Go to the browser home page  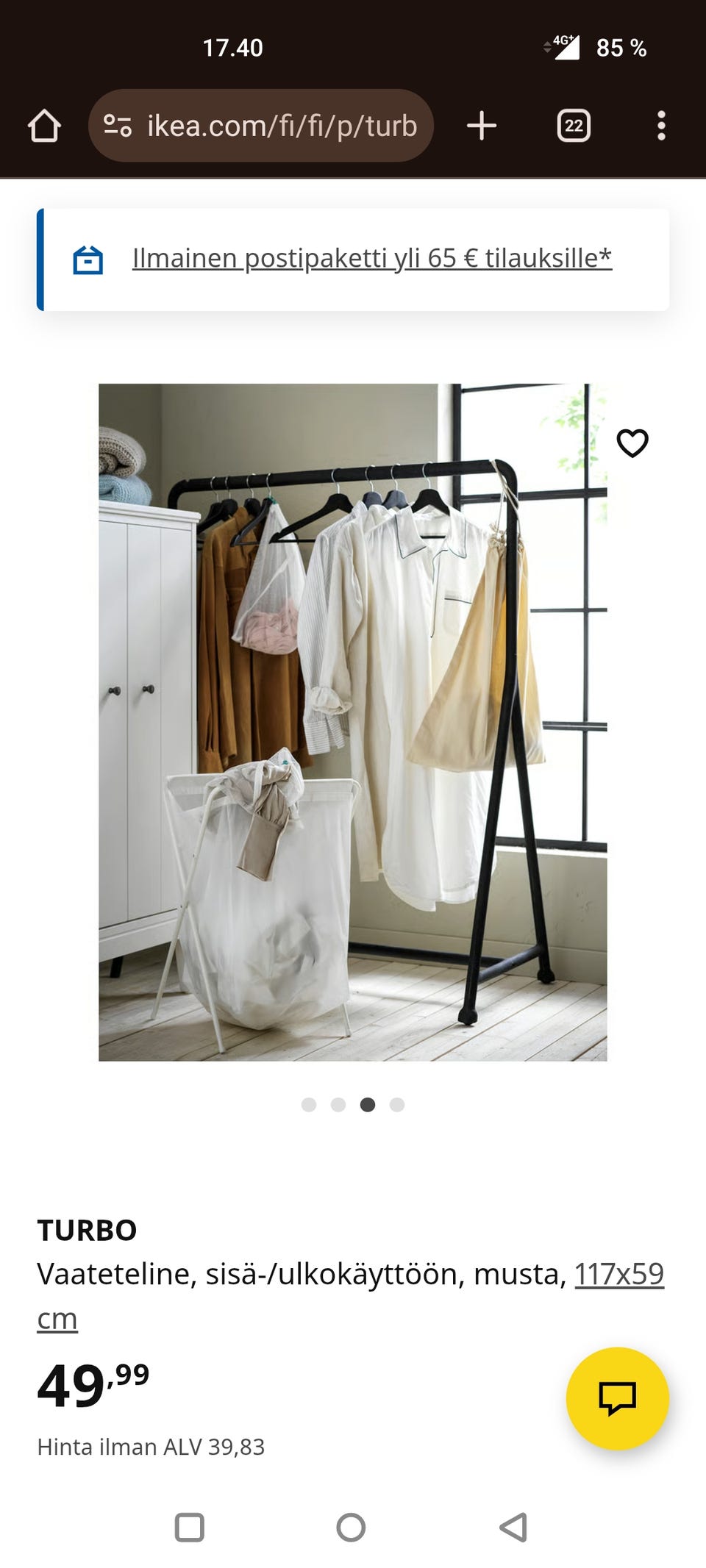[44, 126]
